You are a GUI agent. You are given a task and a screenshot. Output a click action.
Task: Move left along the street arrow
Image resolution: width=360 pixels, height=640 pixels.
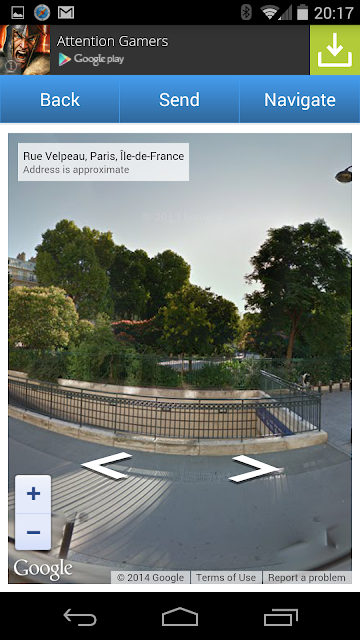[107, 465]
